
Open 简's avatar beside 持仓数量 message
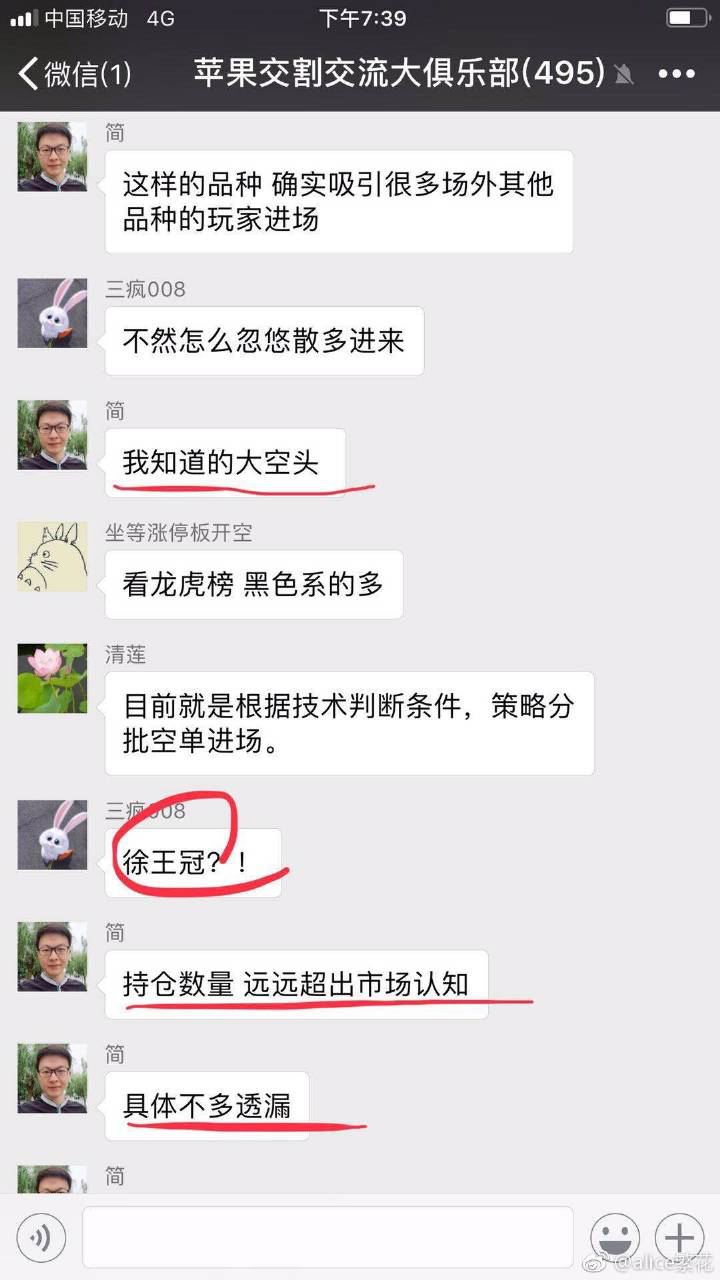[x=52, y=957]
